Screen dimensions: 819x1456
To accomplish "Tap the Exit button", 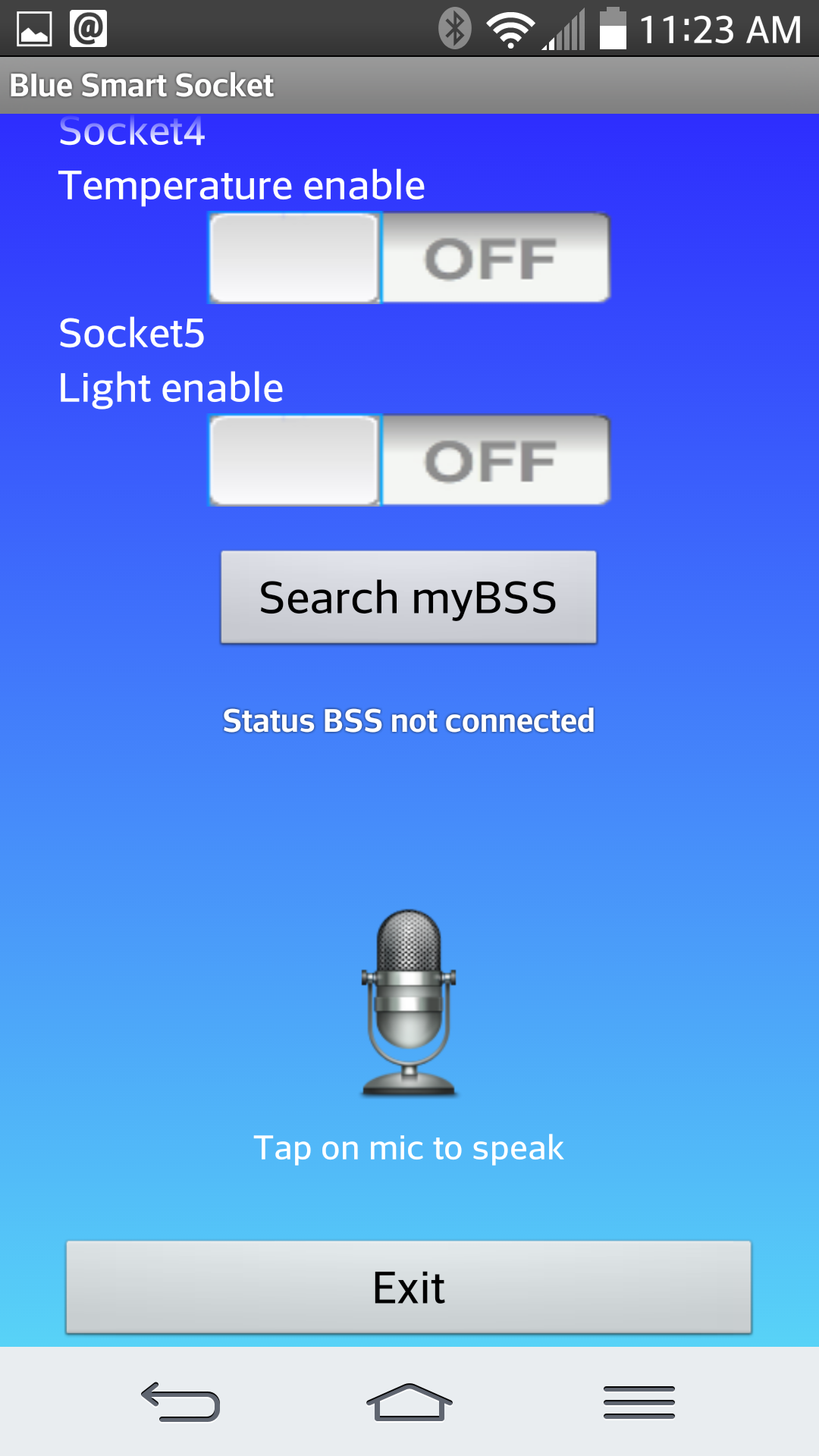I will pyautogui.click(x=409, y=1287).
